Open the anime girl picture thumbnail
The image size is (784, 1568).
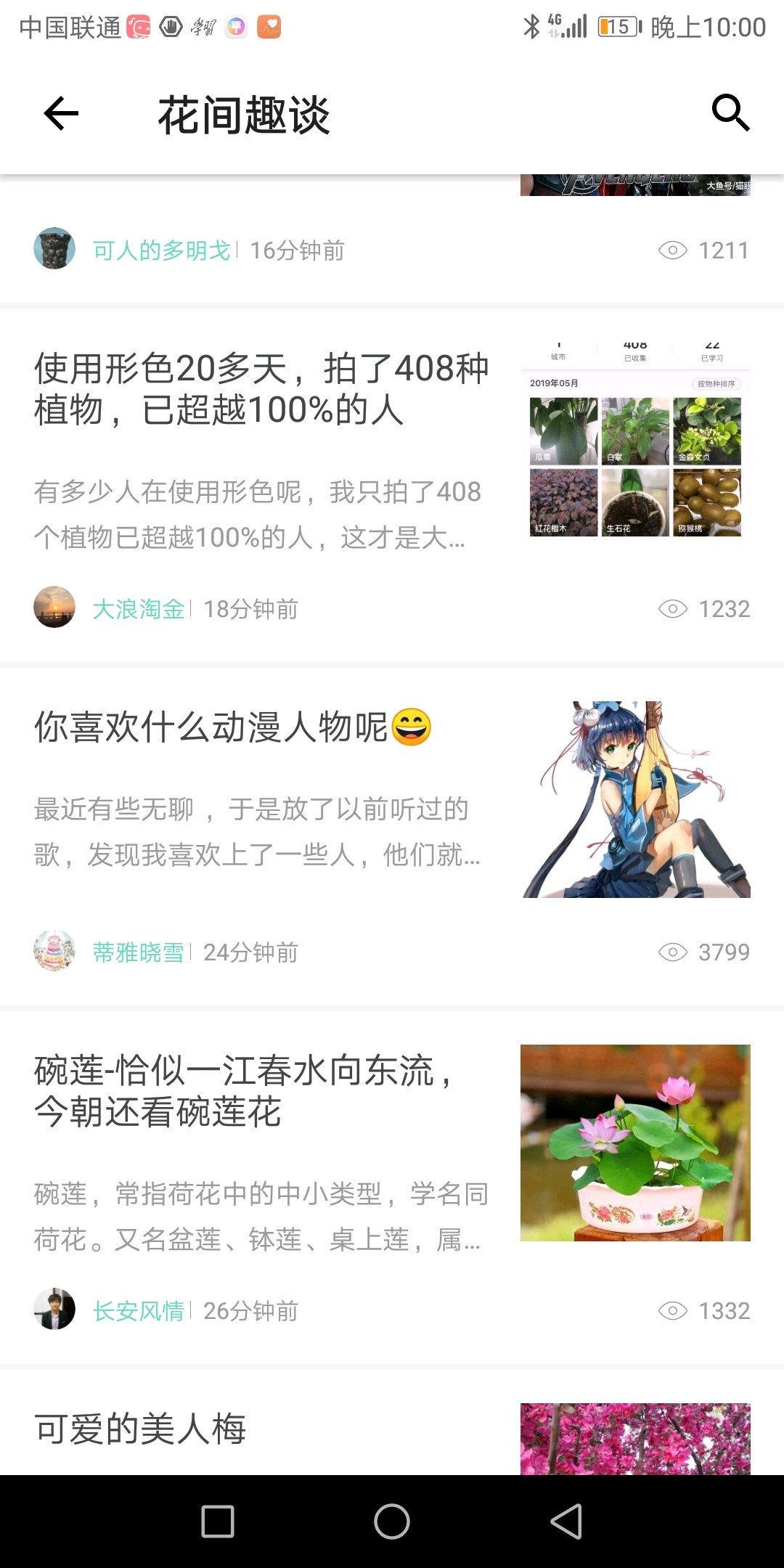click(635, 799)
